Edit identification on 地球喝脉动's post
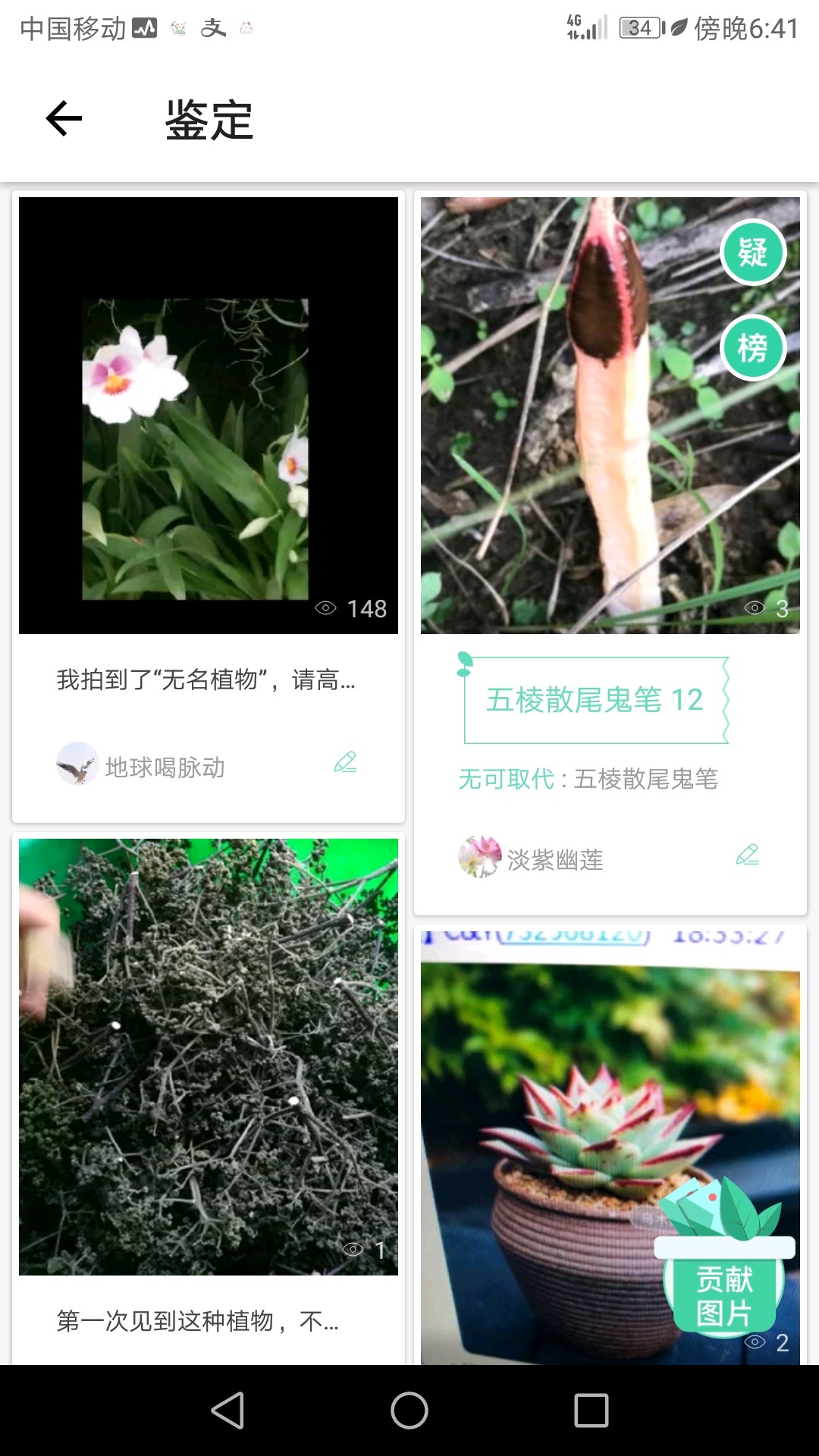The image size is (819, 1456). (345, 763)
